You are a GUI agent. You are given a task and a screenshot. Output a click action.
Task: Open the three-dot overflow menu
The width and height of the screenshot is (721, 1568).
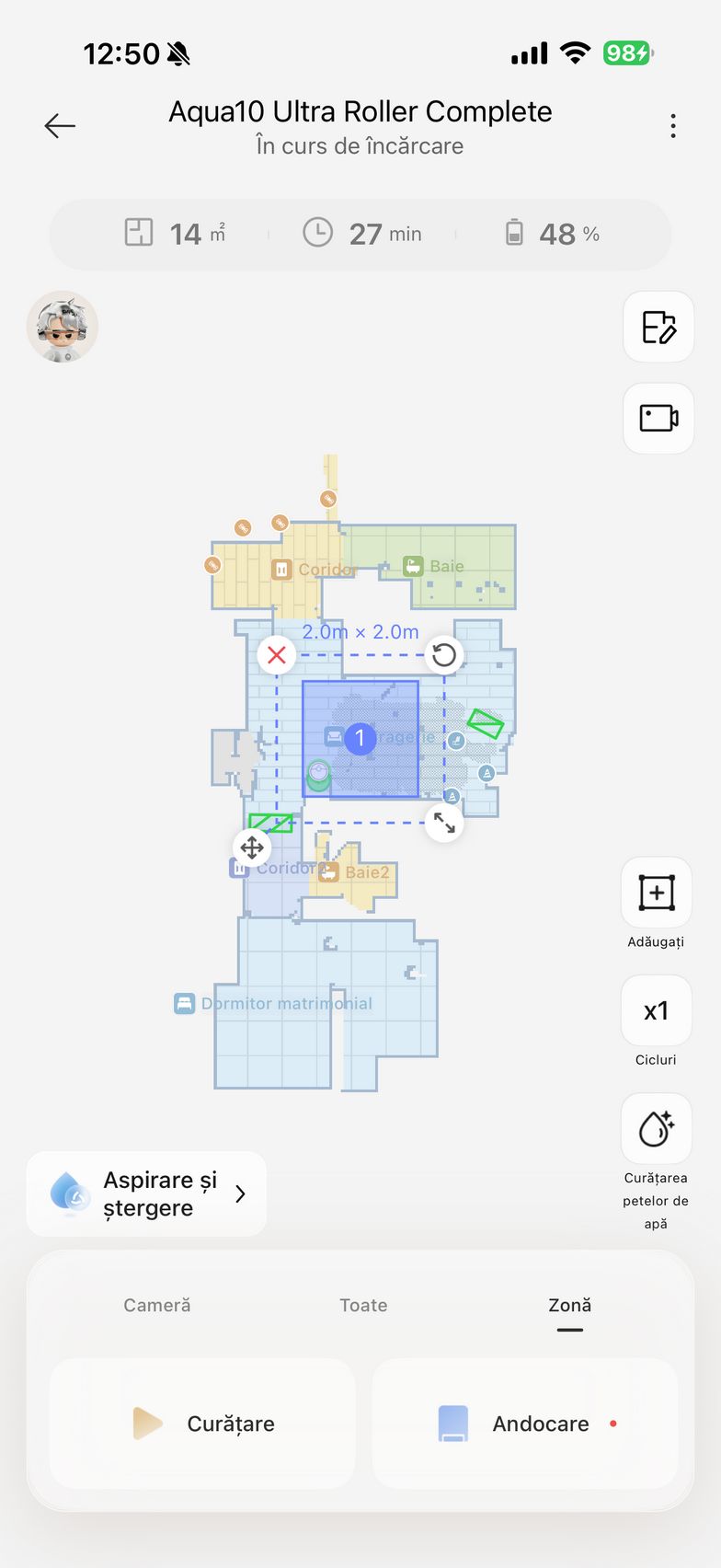point(673,126)
